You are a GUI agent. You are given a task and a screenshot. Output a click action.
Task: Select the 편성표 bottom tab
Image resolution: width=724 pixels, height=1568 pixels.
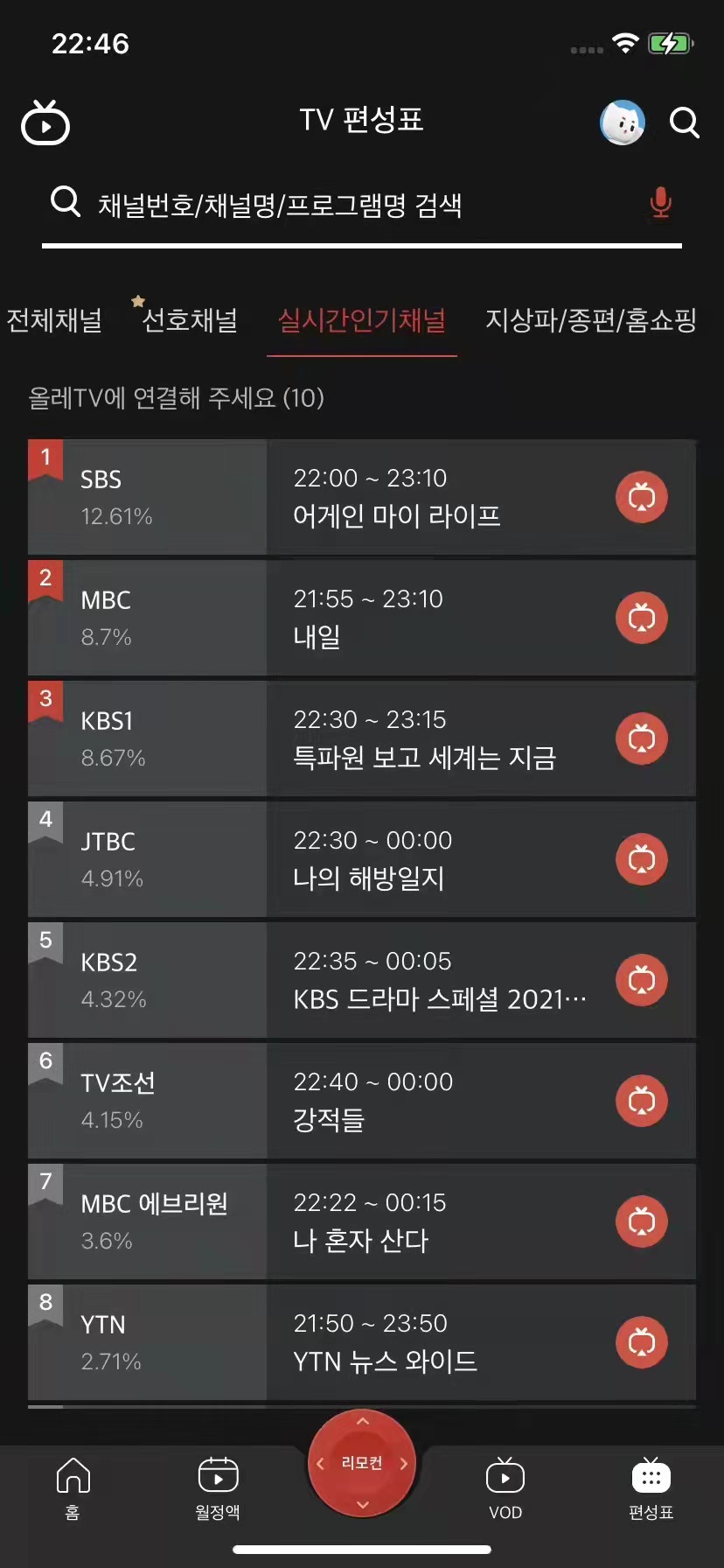point(651,1488)
